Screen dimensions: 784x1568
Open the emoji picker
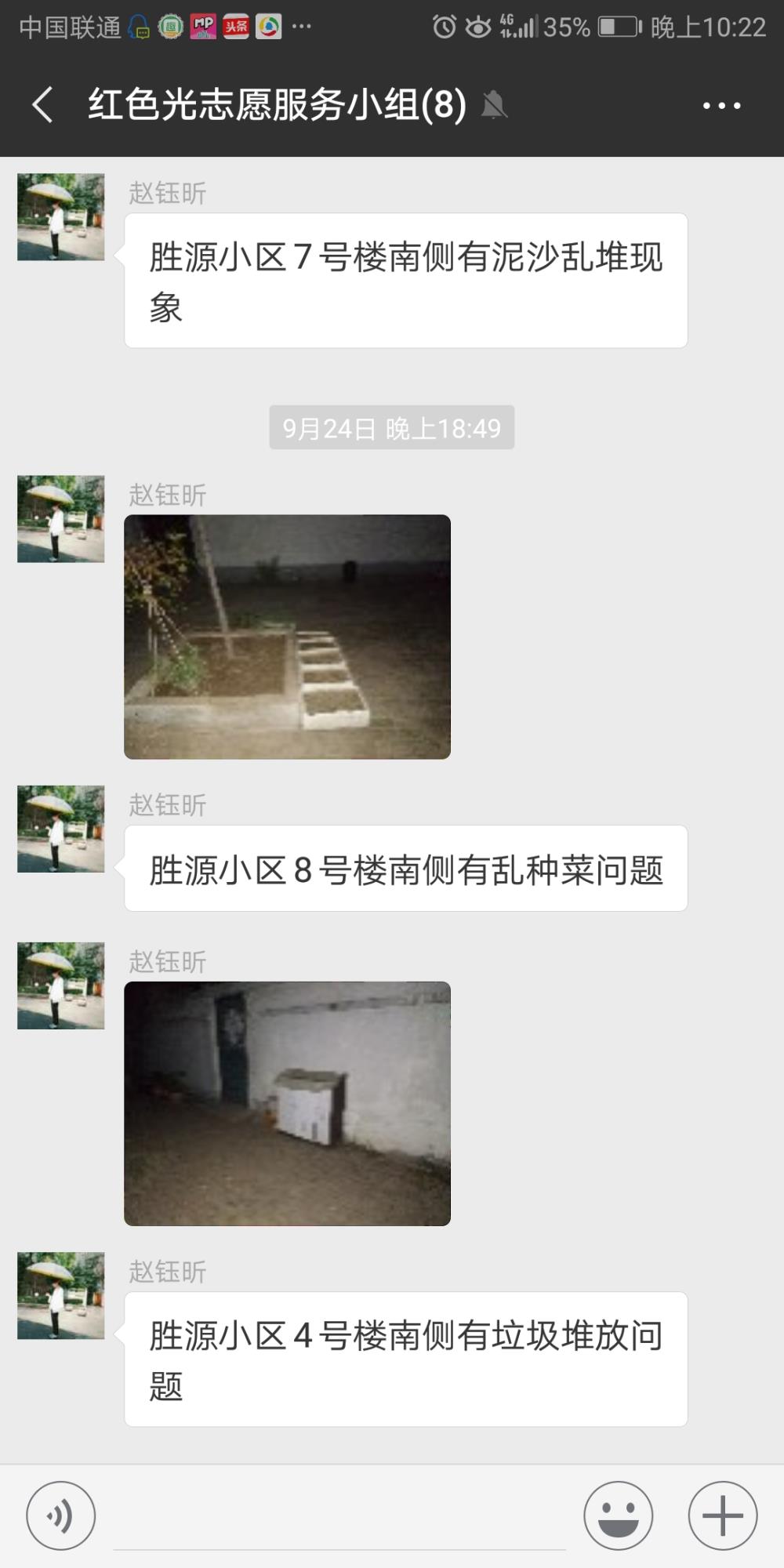[x=619, y=1515]
